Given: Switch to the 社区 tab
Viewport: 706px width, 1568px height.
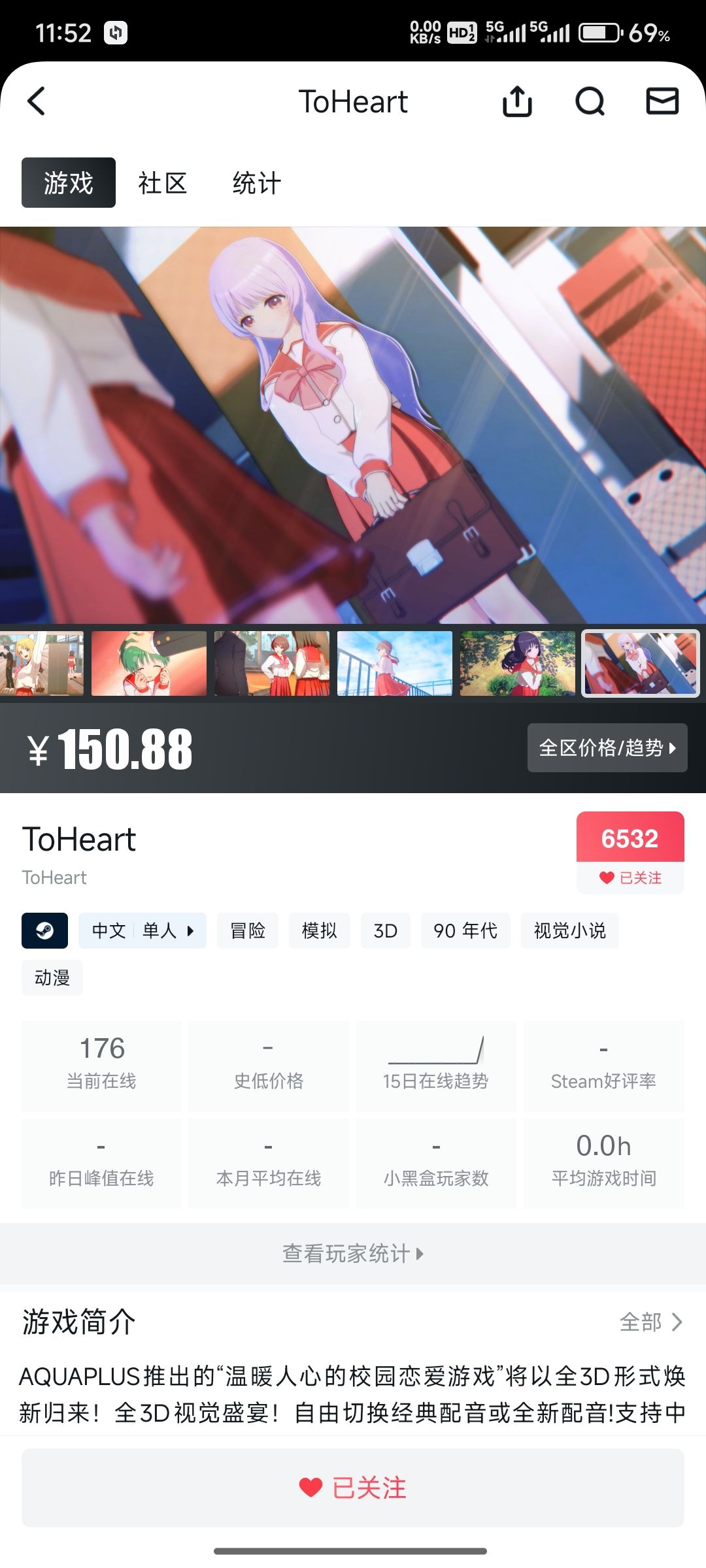Looking at the screenshot, I should tap(163, 183).
